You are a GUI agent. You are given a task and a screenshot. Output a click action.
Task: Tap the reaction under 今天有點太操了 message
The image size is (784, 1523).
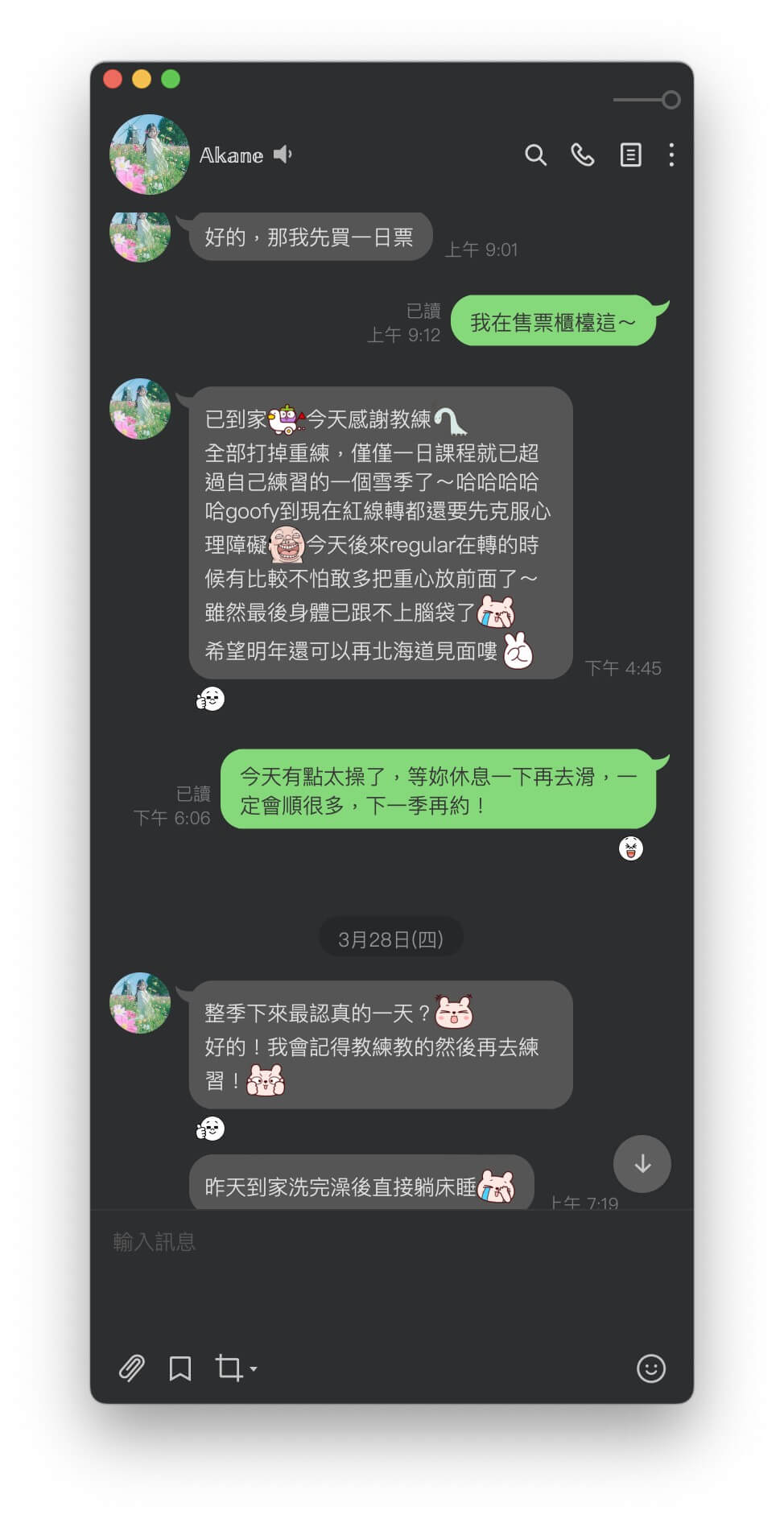coord(631,848)
